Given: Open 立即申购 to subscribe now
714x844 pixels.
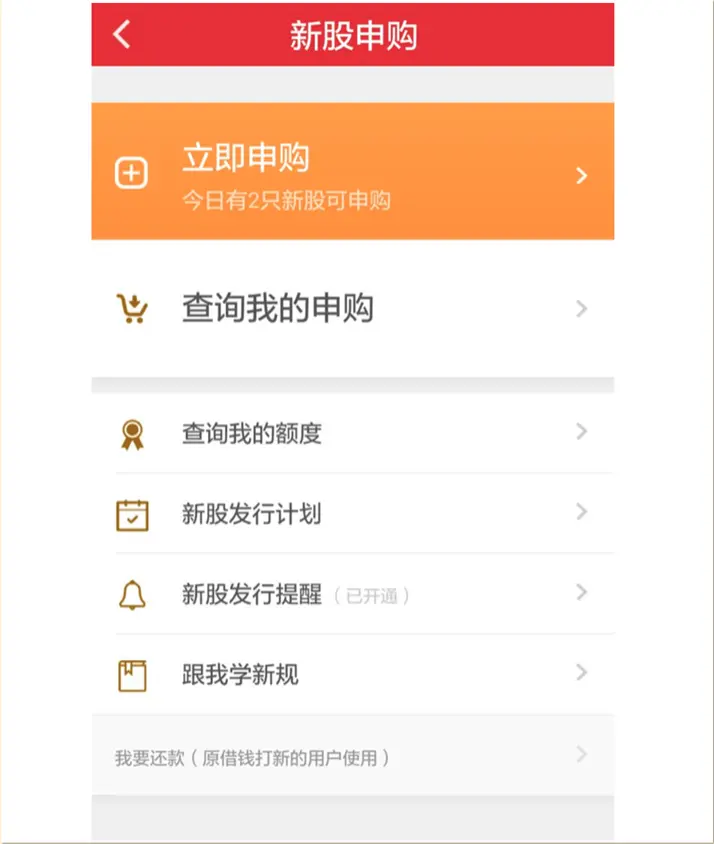Looking at the screenshot, I should pyautogui.click(x=352, y=172).
